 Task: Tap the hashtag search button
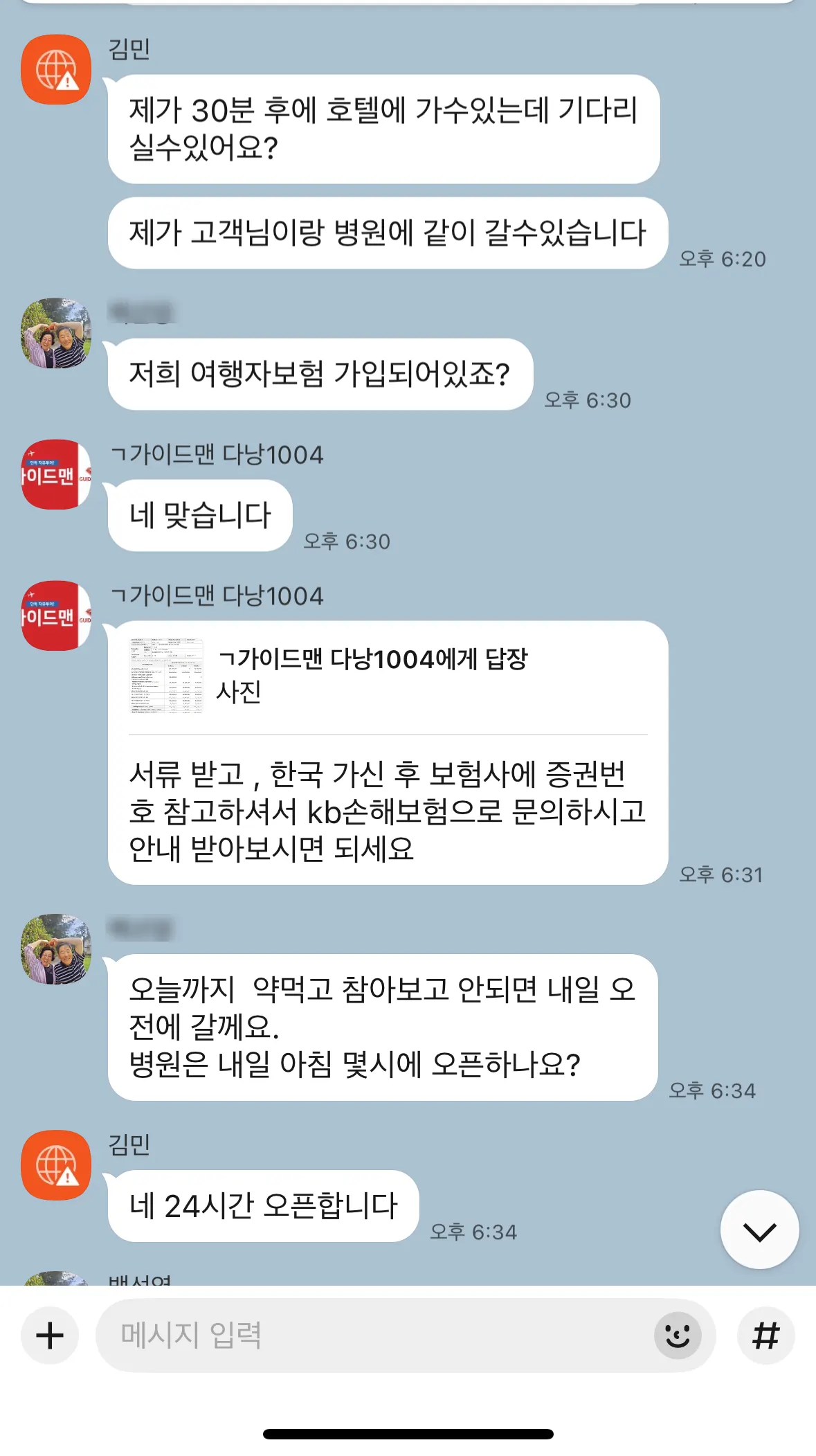[x=765, y=1336]
